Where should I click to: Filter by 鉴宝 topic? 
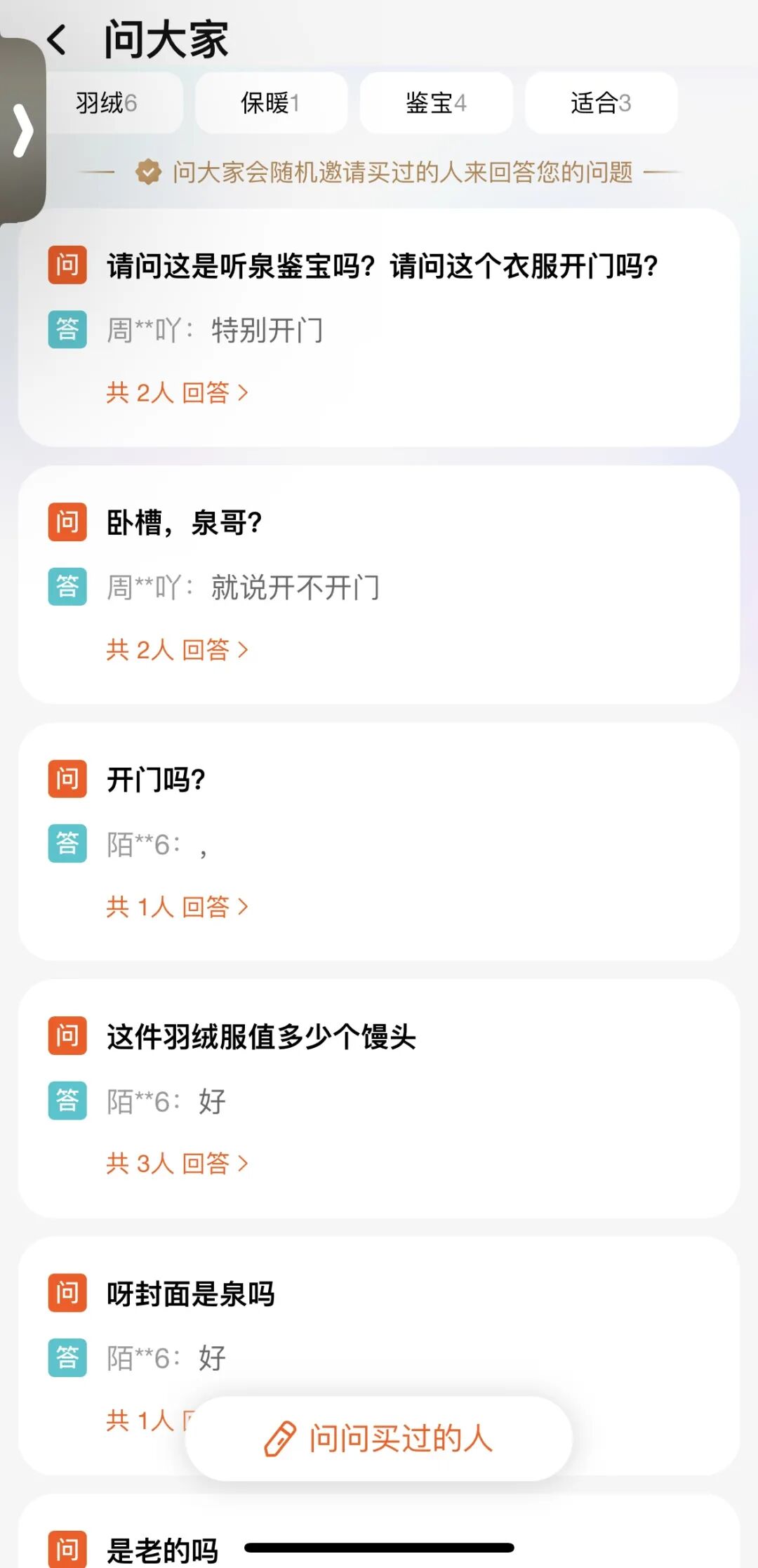tap(436, 103)
